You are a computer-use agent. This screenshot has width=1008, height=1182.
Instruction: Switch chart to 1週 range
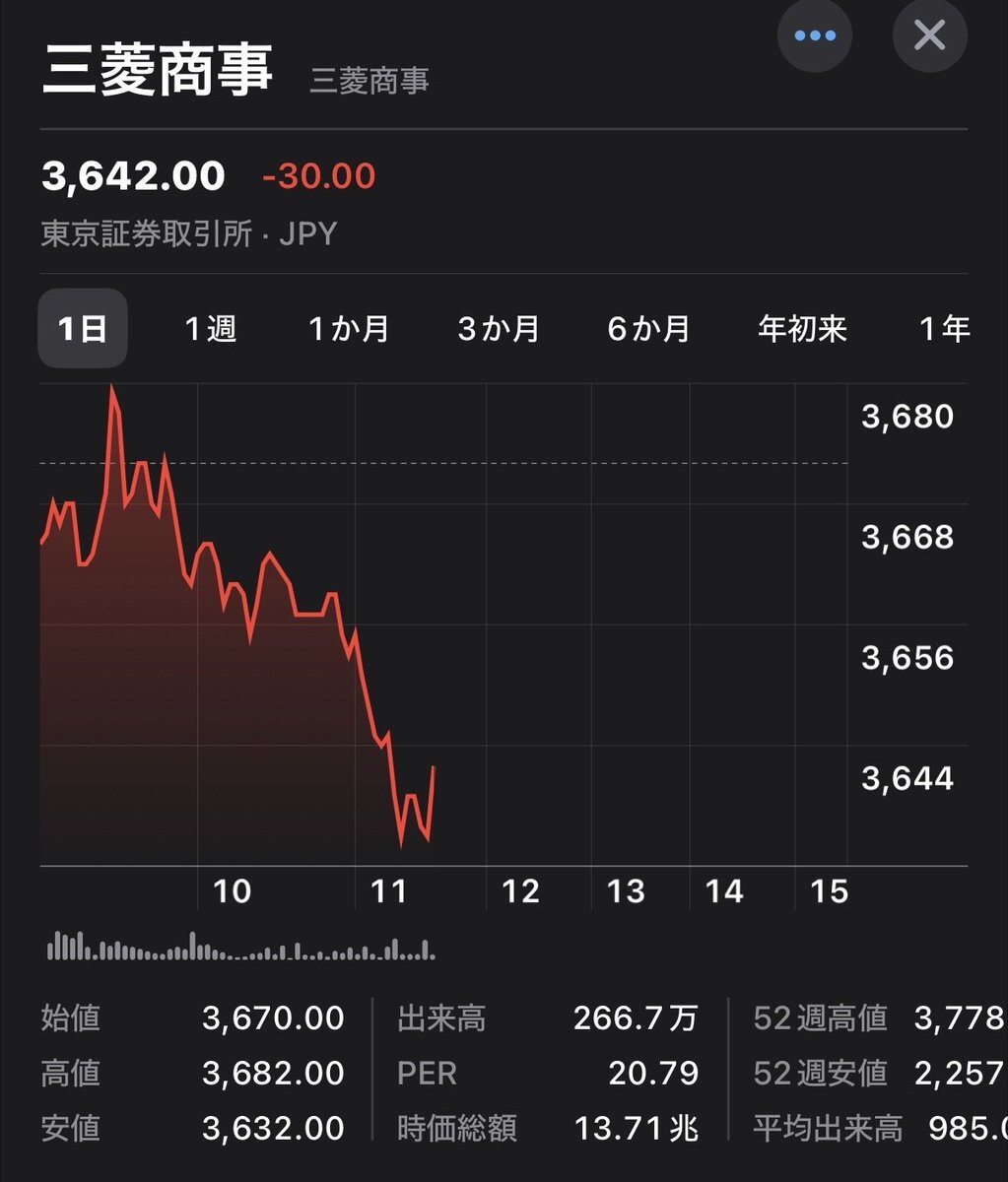point(211,328)
